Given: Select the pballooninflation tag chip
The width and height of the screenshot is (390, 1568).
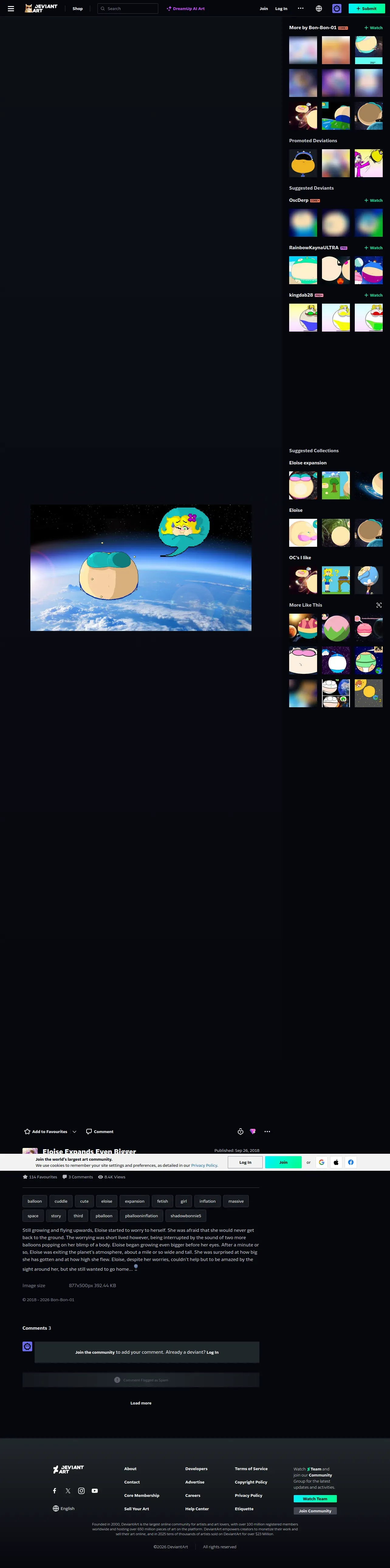Looking at the screenshot, I should coord(142,1215).
